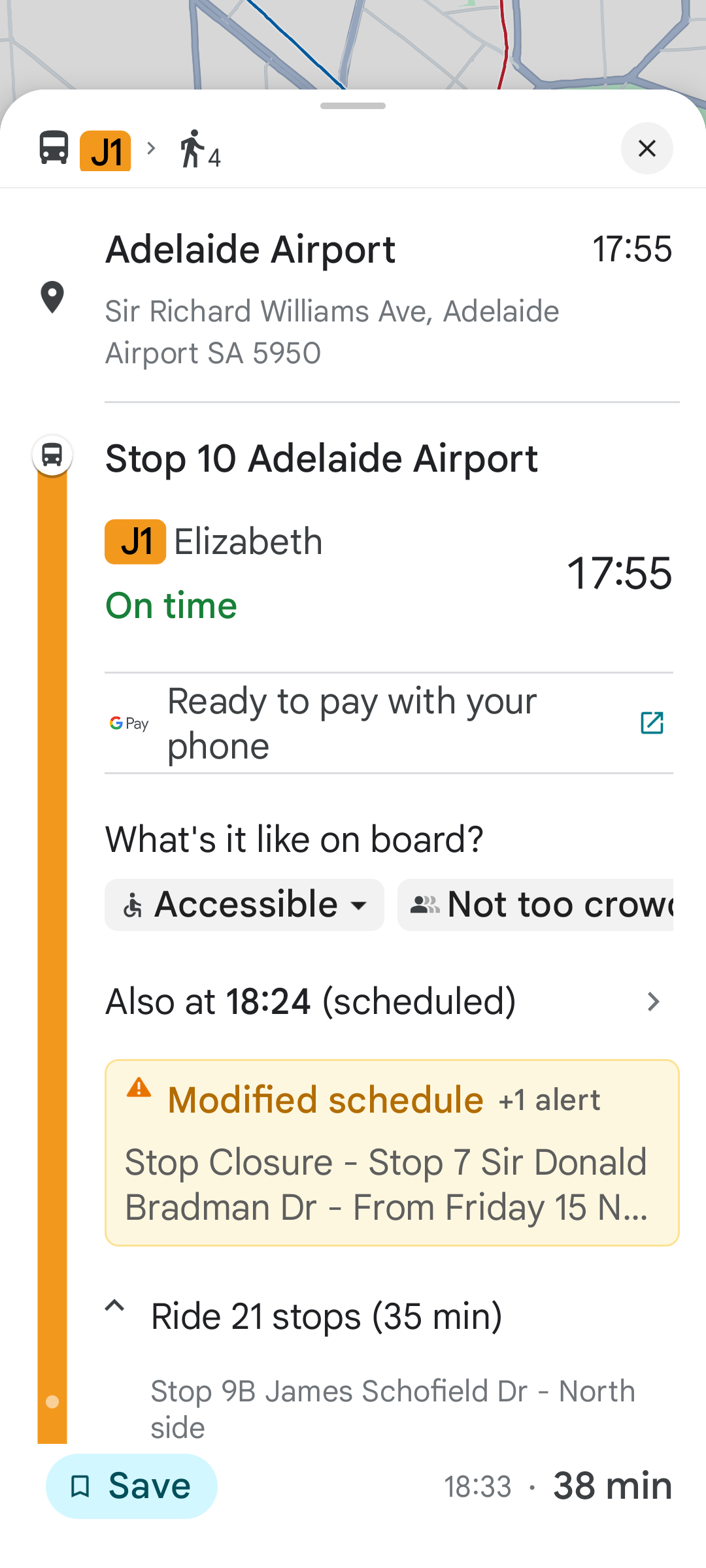Open the Modified schedule alert card
Image resolution: width=706 pixels, height=1568 pixels.
[392, 1153]
